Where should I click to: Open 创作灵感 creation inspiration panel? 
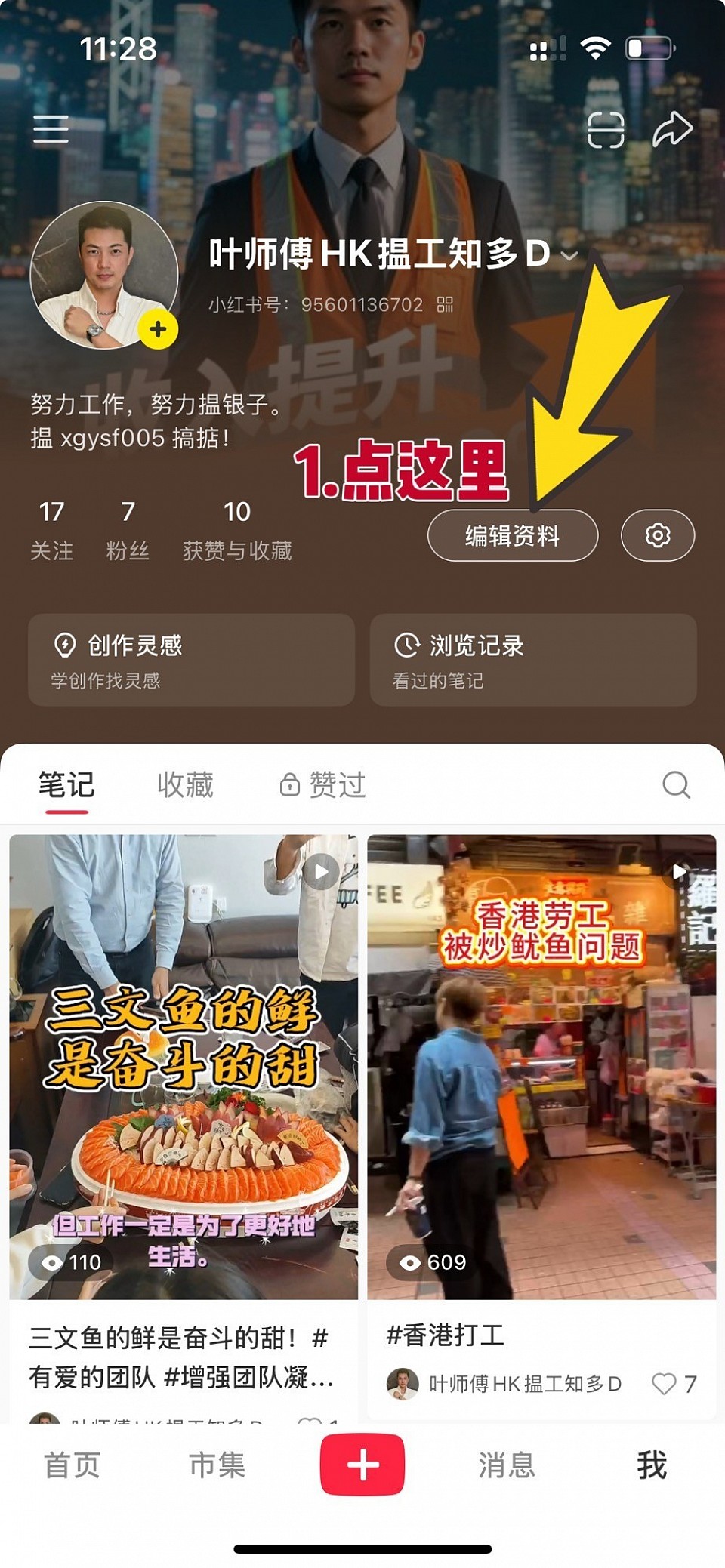190,660
